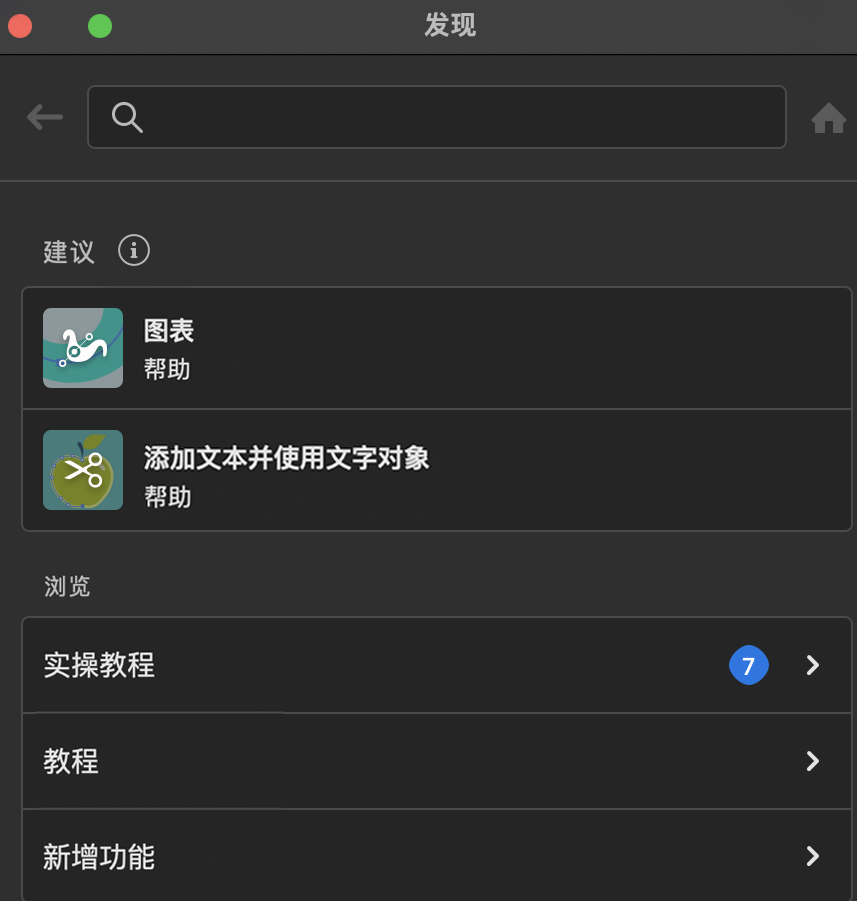
Task: Go back with the left arrow
Action: [44, 118]
